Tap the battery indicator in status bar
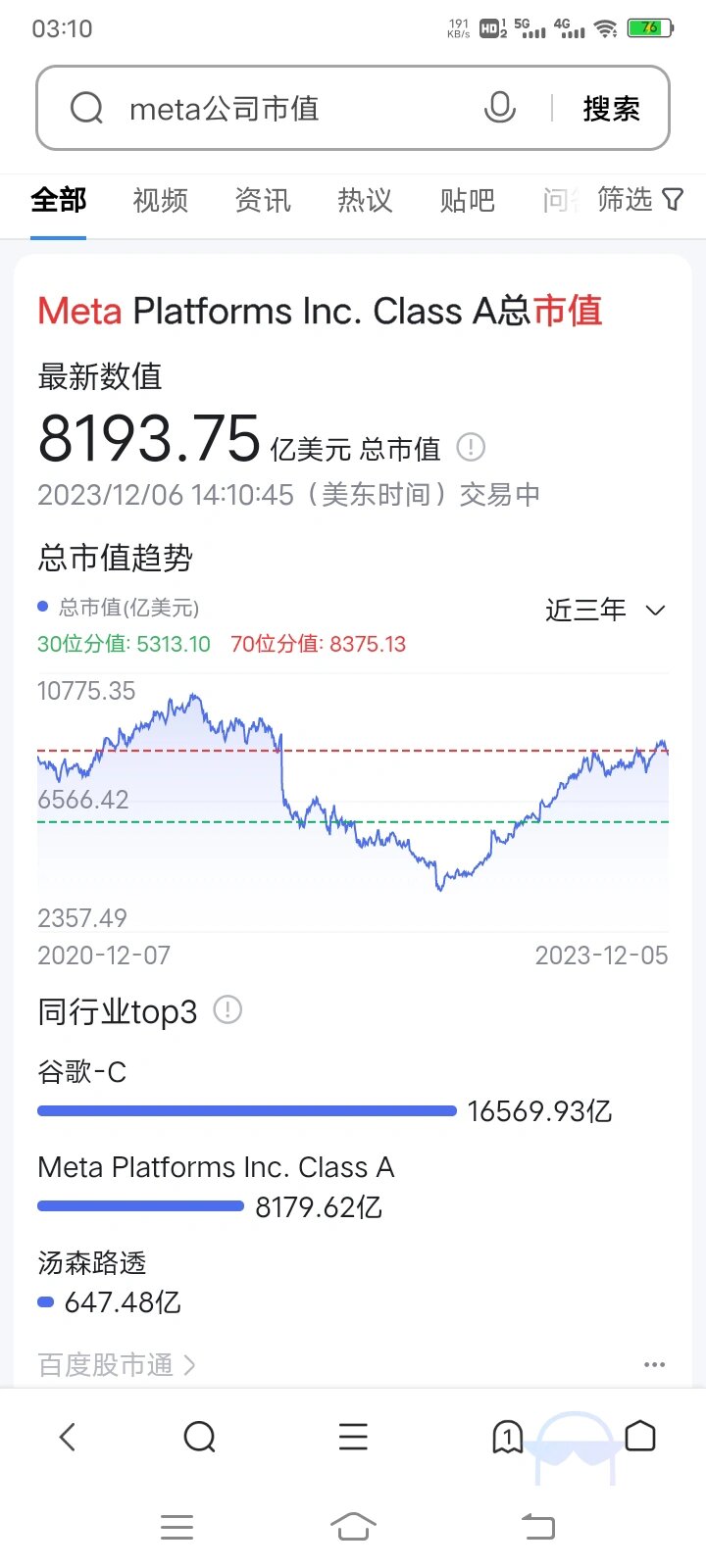The width and height of the screenshot is (706, 1568). coord(651,26)
